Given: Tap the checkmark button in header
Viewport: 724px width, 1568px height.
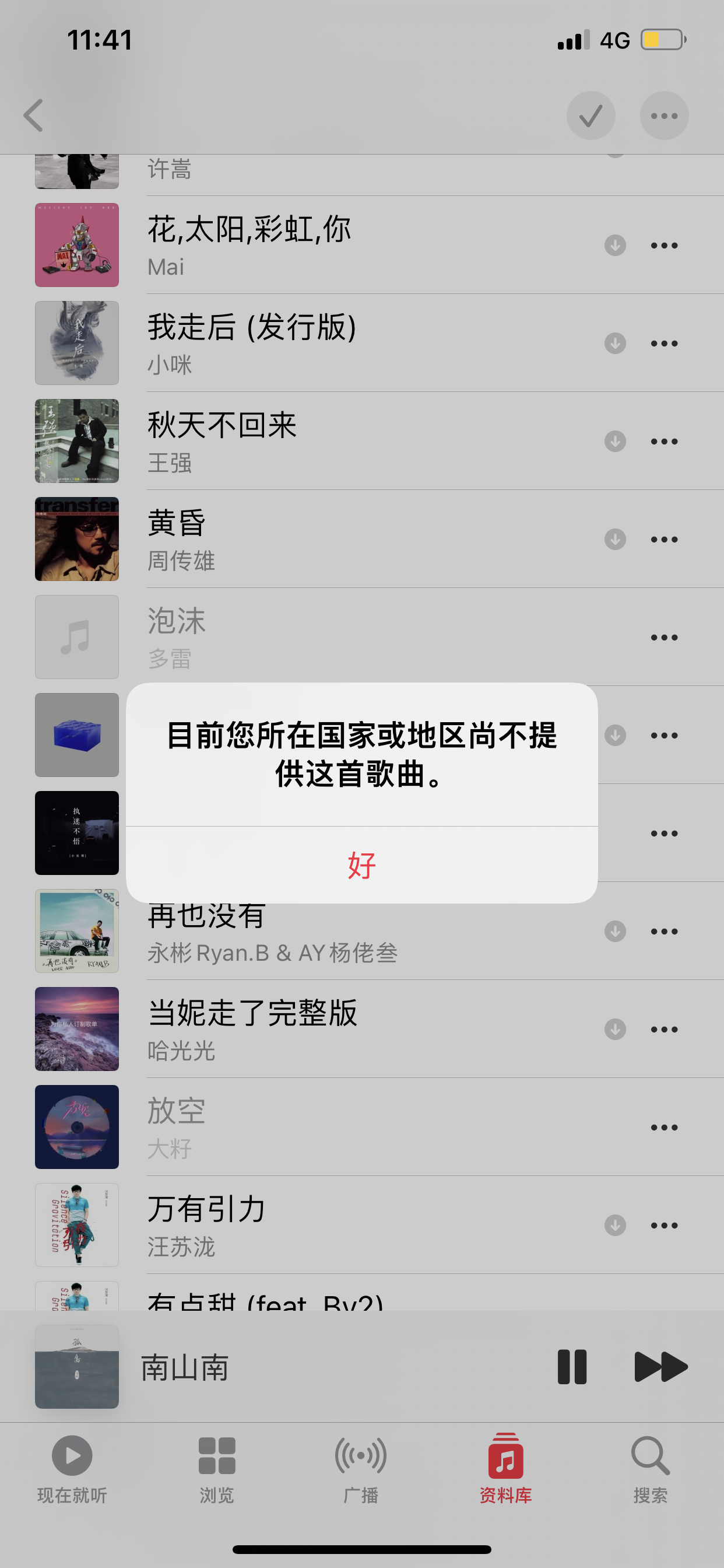Looking at the screenshot, I should click(x=590, y=116).
